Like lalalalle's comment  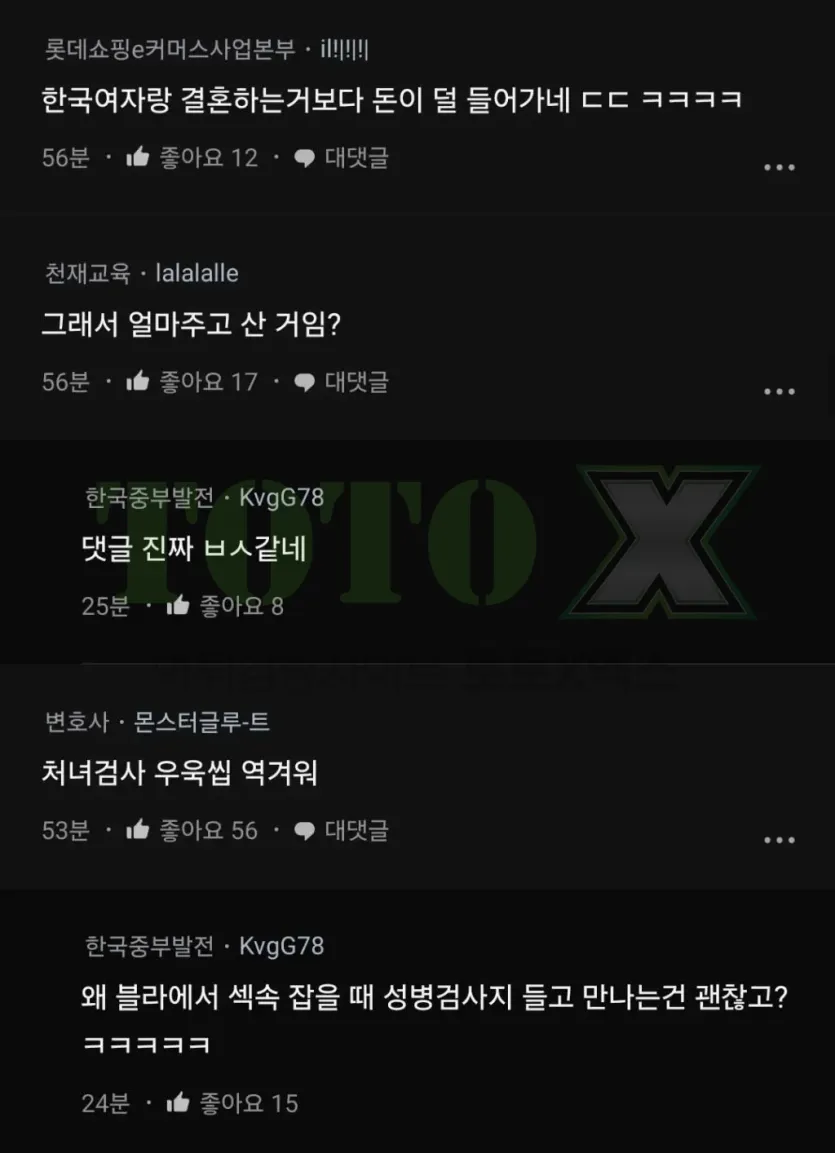pos(138,381)
